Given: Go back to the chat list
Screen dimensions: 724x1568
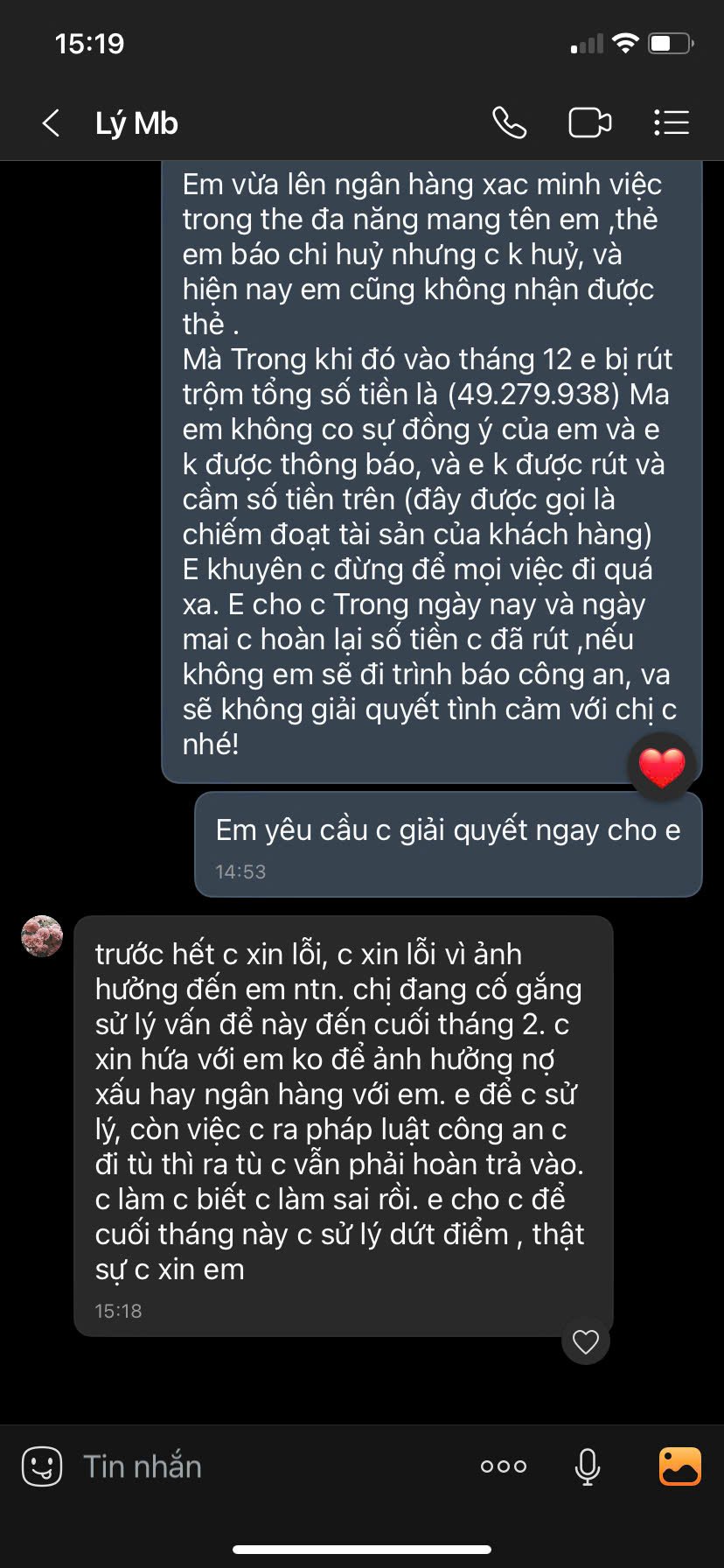Looking at the screenshot, I should pyautogui.click(x=51, y=123).
